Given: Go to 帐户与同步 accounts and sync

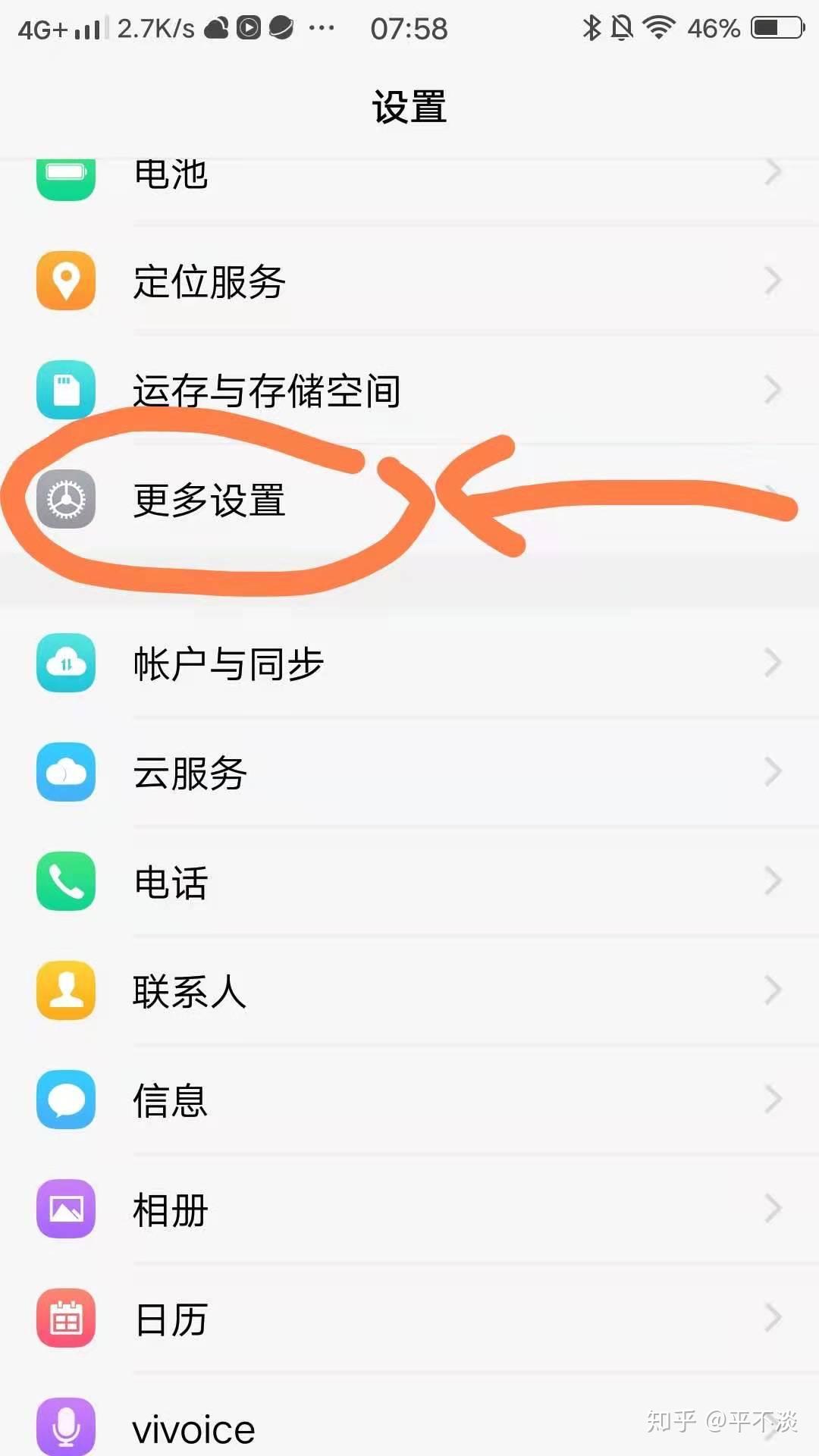Looking at the screenshot, I should (x=409, y=664).
